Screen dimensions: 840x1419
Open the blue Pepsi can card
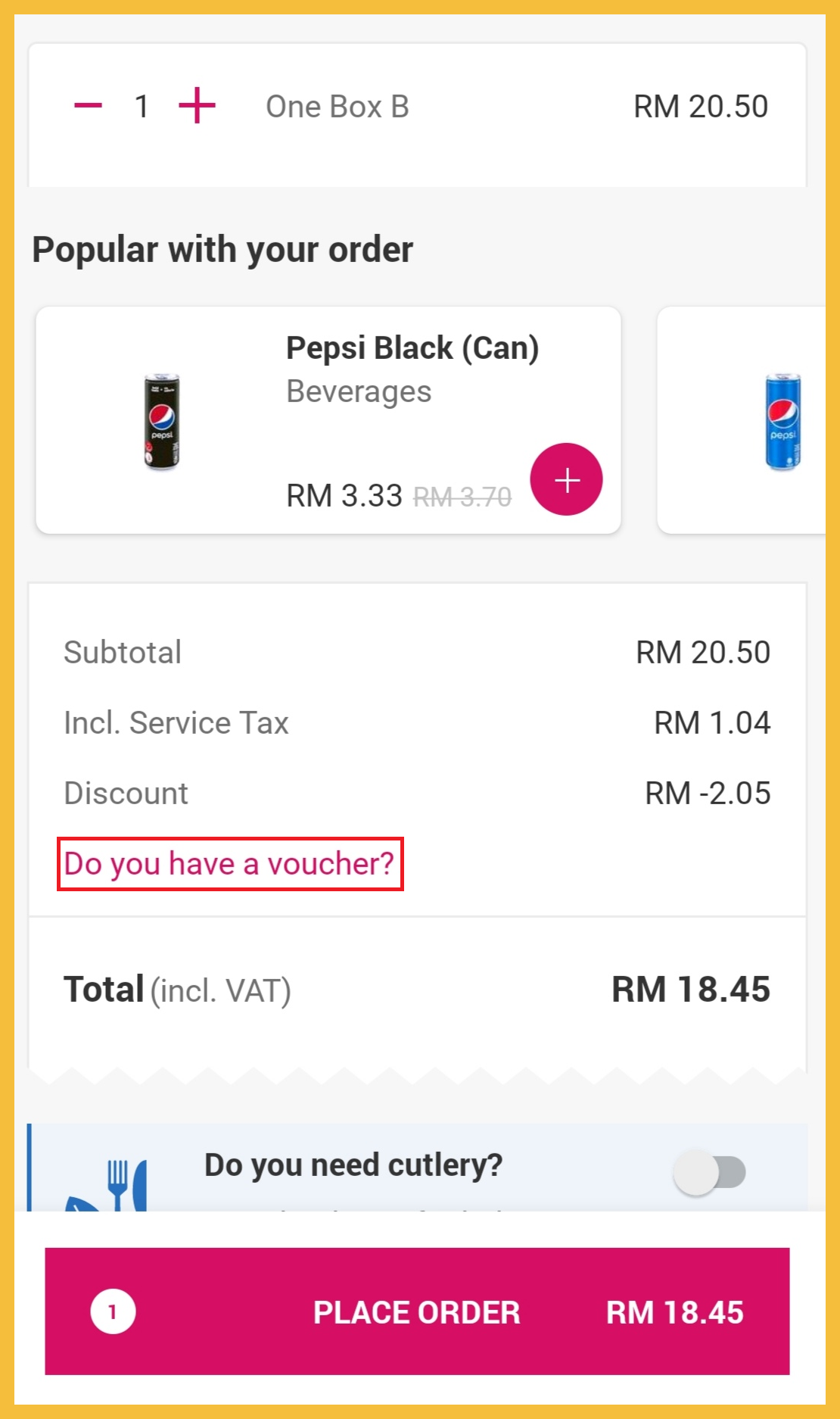coord(749,420)
